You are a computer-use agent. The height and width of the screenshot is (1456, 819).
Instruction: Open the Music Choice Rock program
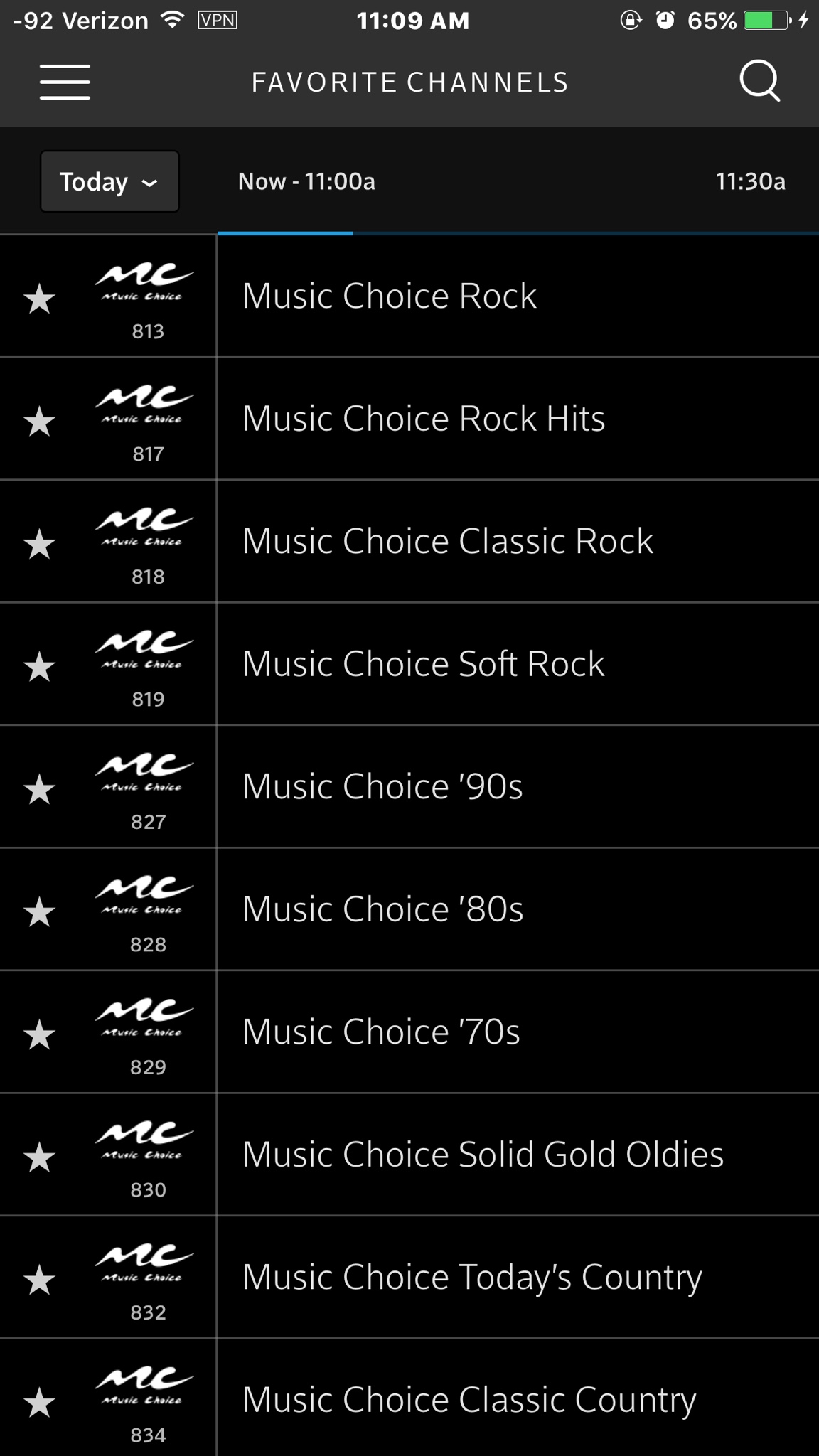(517, 296)
